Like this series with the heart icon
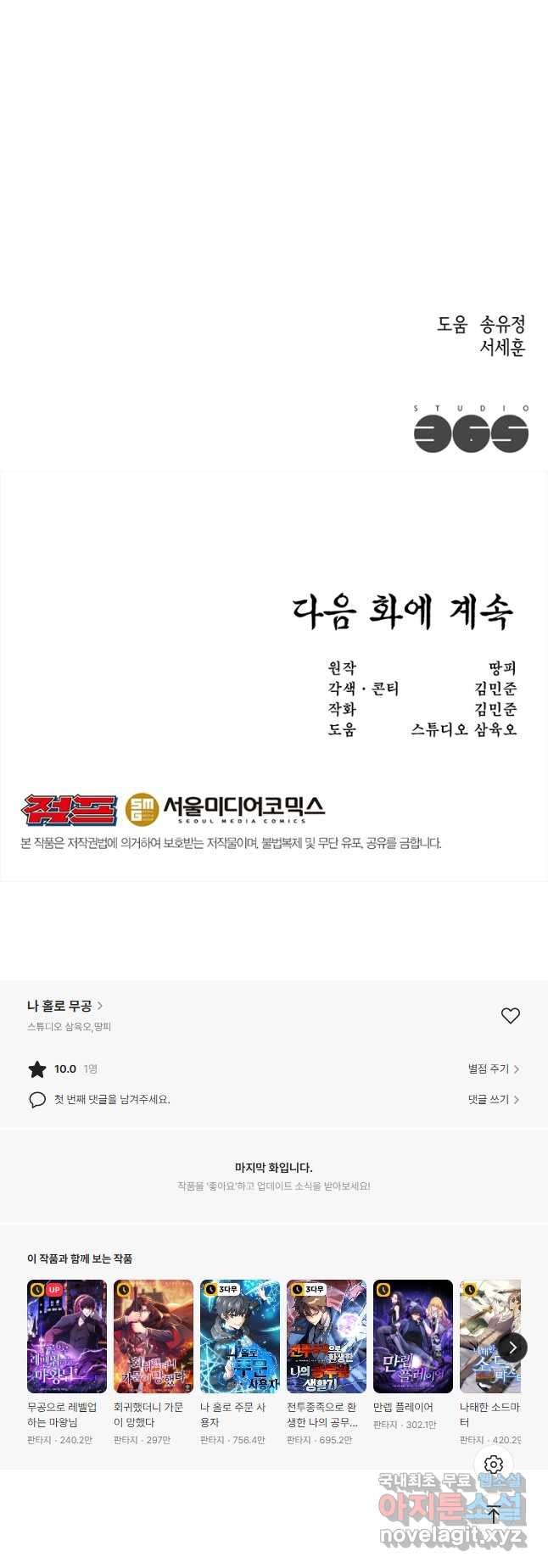Screen dimensions: 548x1568 (510, 1015)
